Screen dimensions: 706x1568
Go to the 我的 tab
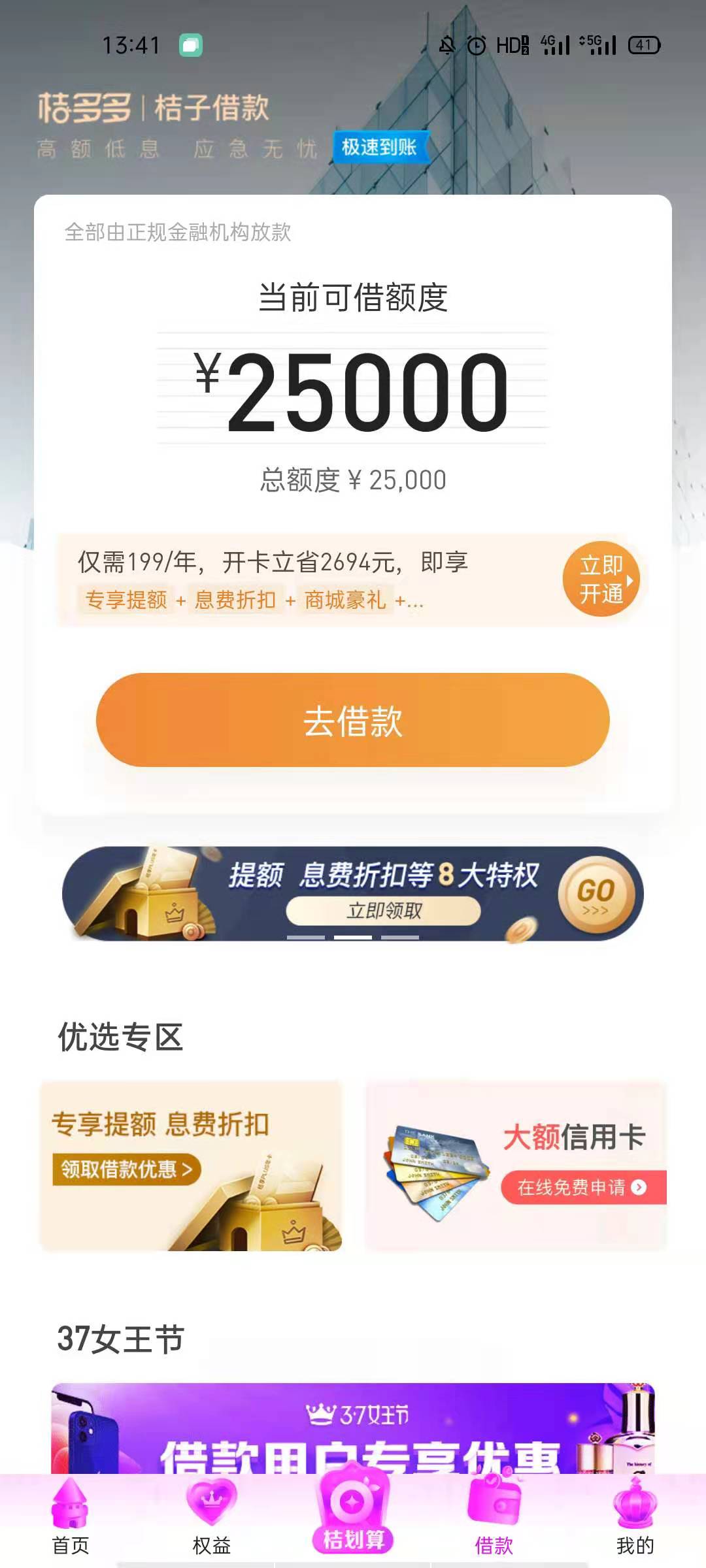635,1518
